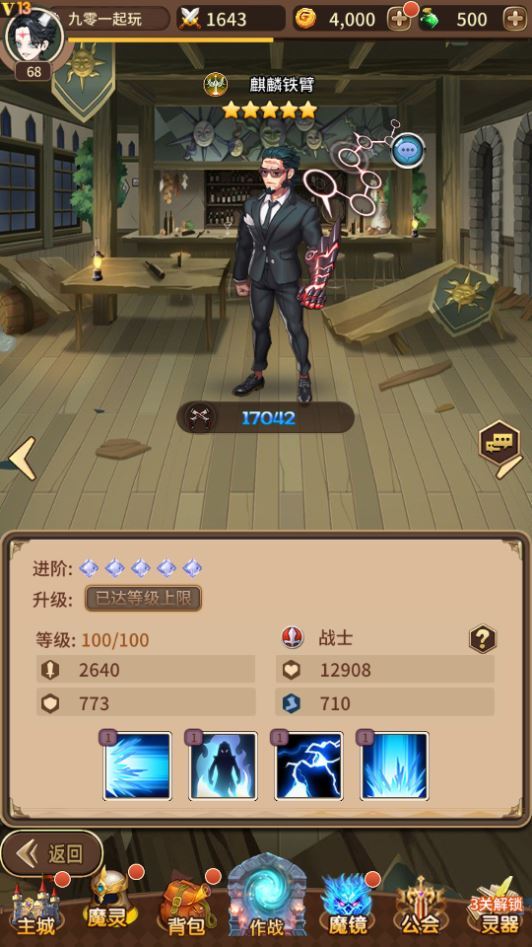View the second shadow figure skill
Image resolution: width=532 pixels, height=947 pixels.
223,766
